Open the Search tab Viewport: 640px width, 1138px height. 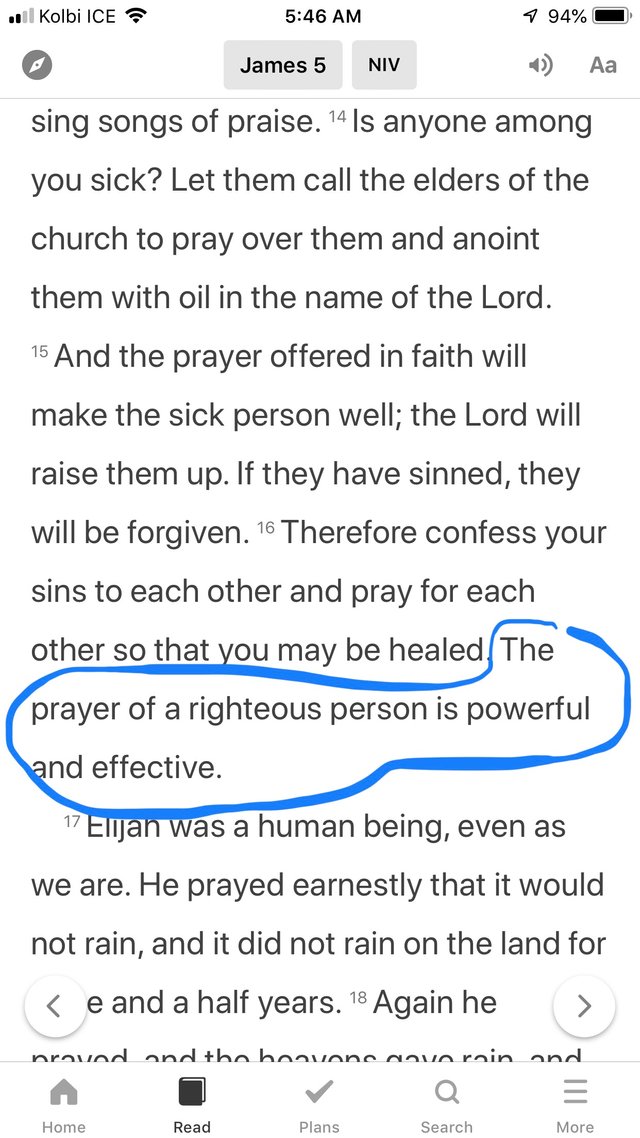click(447, 1105)
